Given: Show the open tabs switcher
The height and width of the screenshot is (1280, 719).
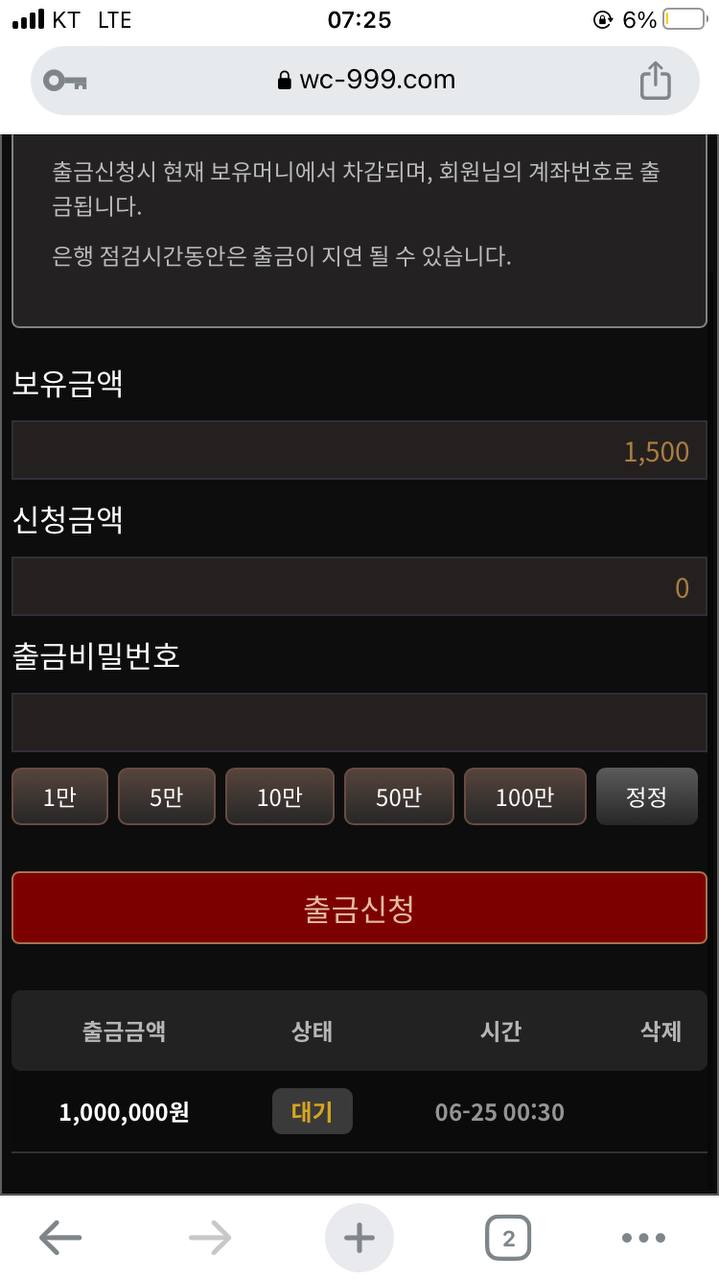Looking at the screenshot, I should 508,1238.
